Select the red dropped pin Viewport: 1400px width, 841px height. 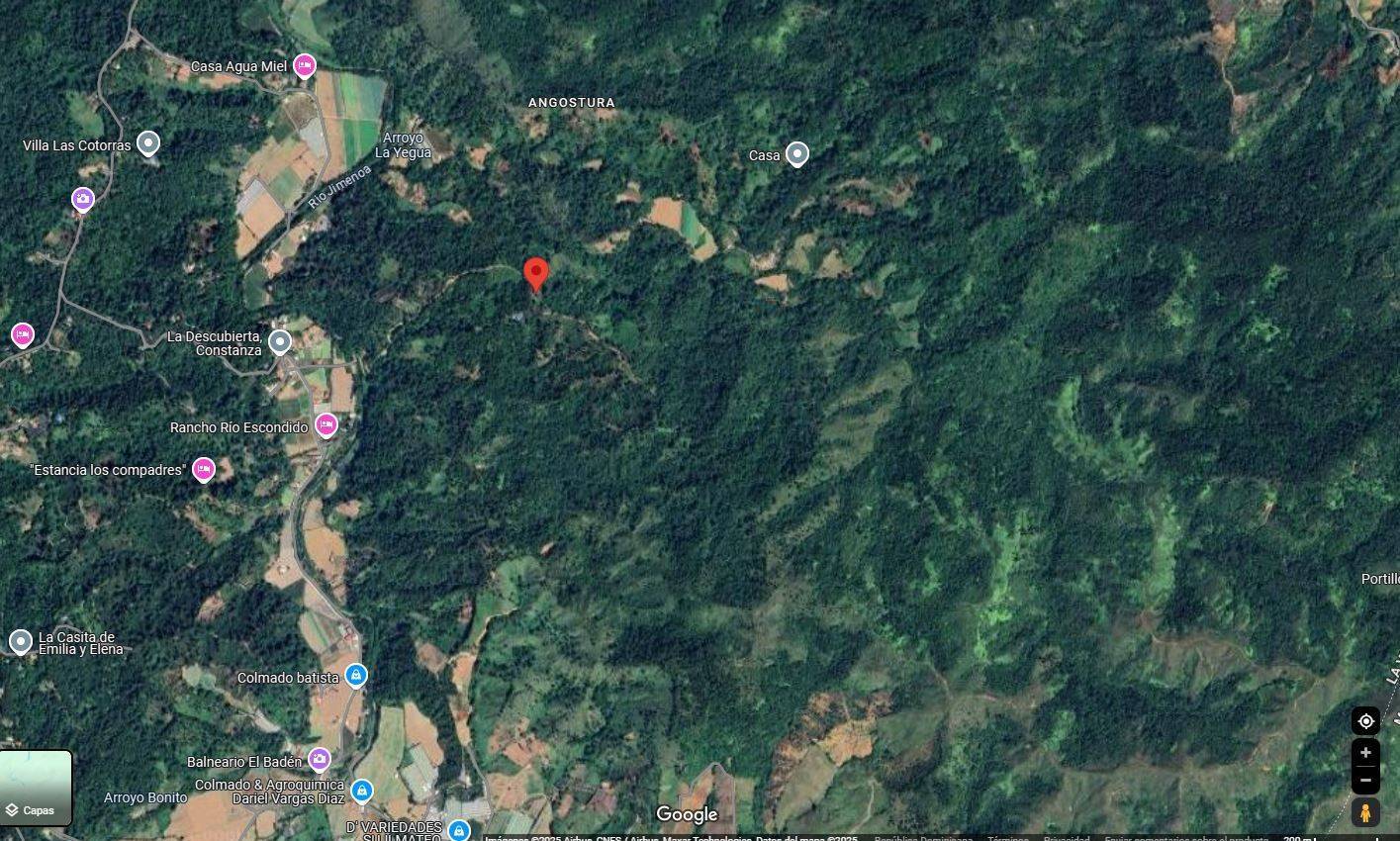point(535,273)
